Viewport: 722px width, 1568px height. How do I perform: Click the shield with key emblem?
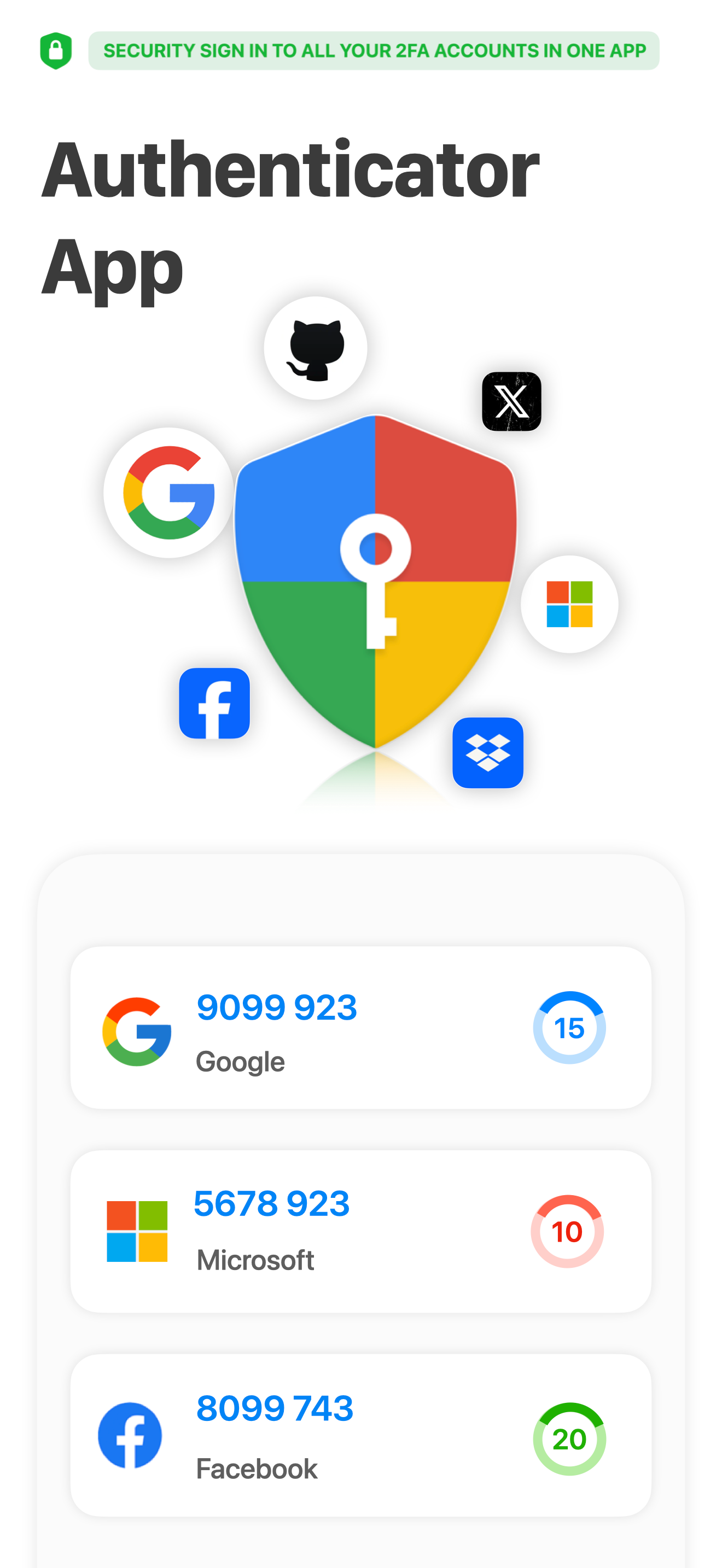(x=377, y=584)
